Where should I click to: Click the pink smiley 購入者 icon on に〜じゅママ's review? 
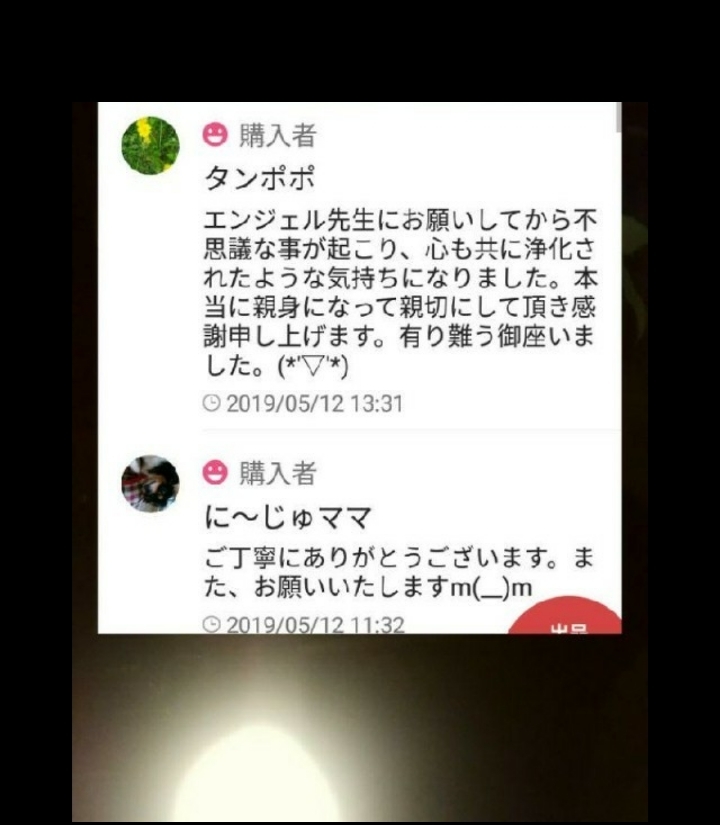tap(213, 474)
